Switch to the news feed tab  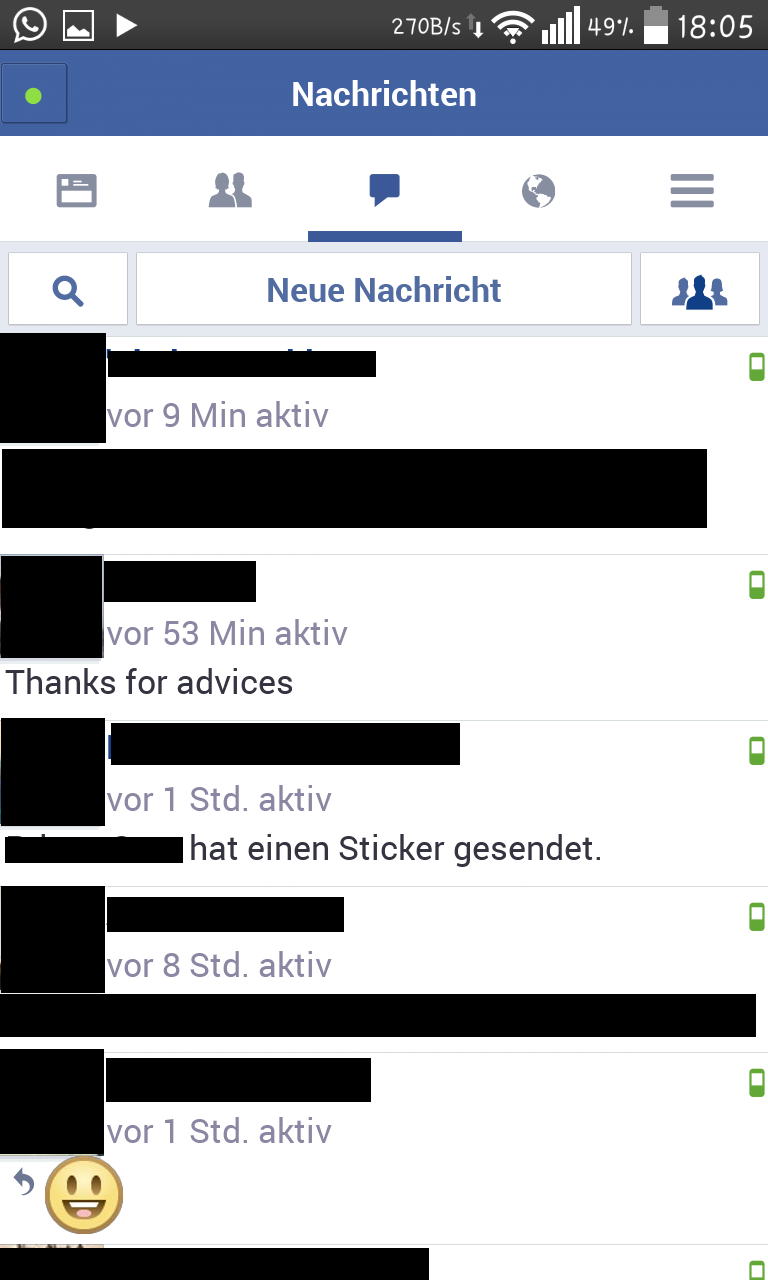point(77,190)
